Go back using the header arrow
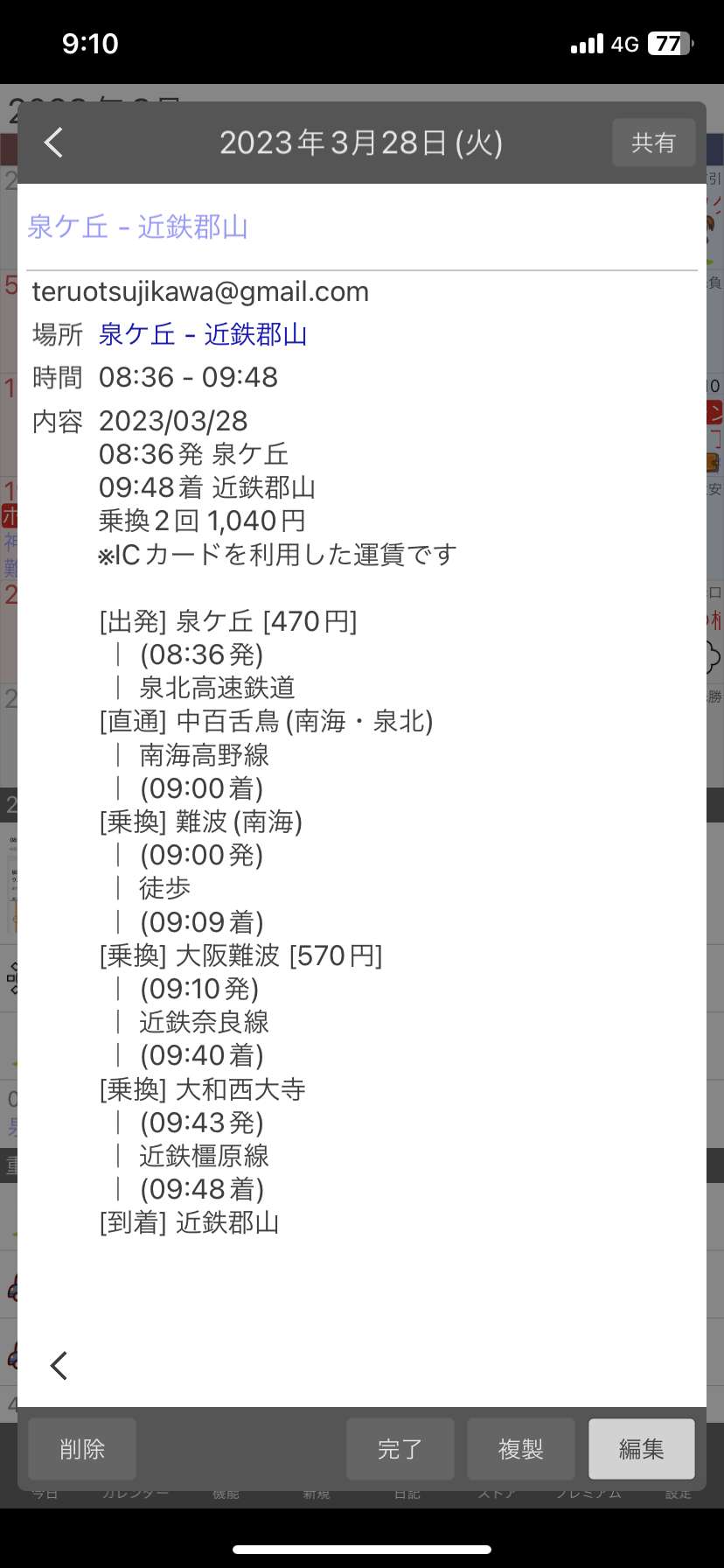This screenshot has width=724, height=1568. click(x=54, y=143)
